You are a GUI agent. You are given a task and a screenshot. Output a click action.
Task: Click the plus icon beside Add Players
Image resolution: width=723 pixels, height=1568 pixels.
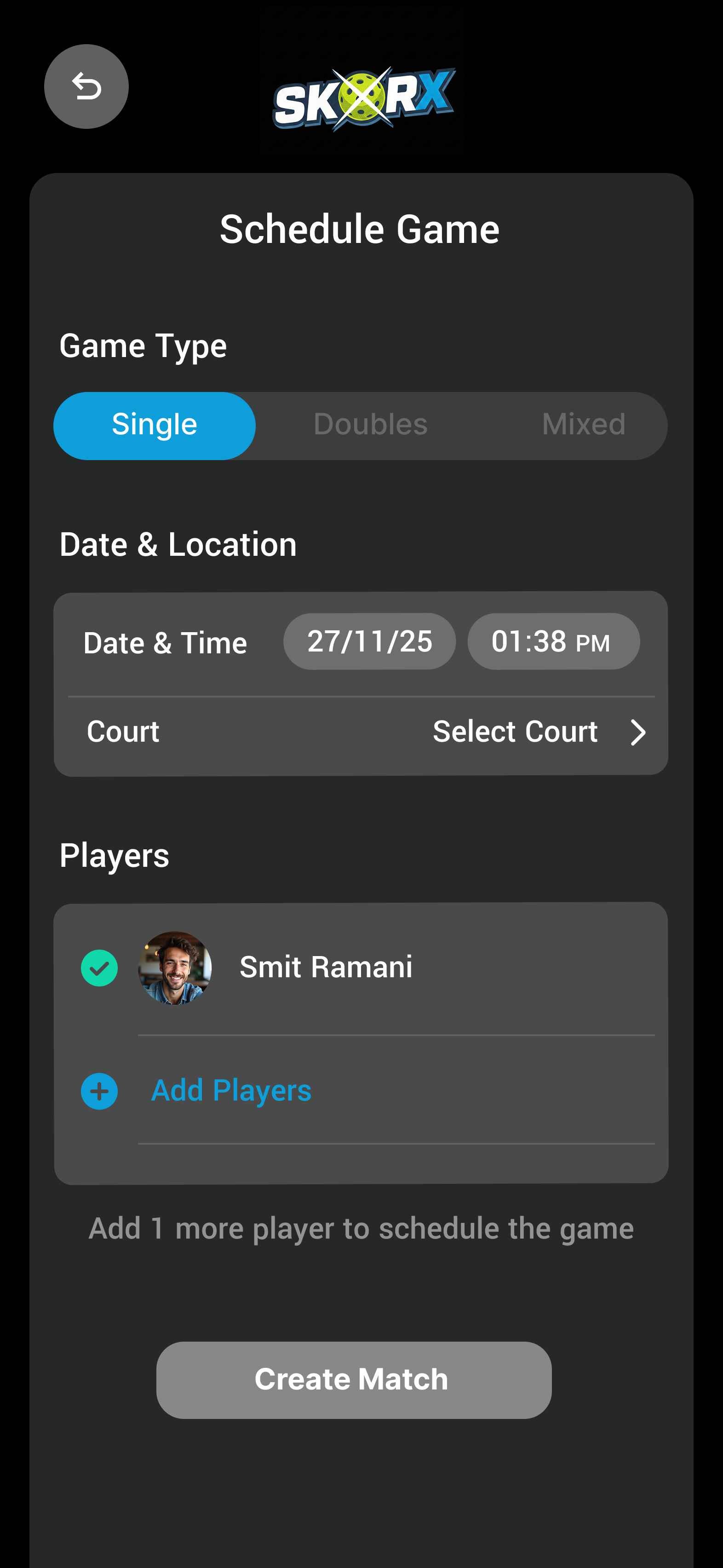[99, 1090]
